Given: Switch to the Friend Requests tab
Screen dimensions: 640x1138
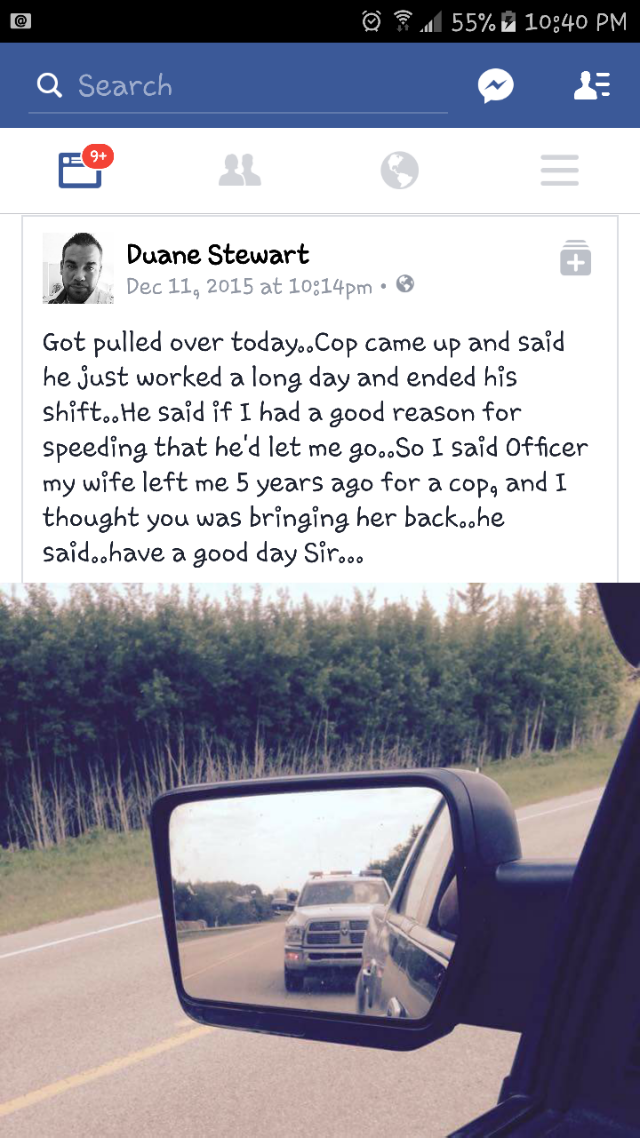Looking at the screenshot, I should pyautogui.click(x=239, y=171).
